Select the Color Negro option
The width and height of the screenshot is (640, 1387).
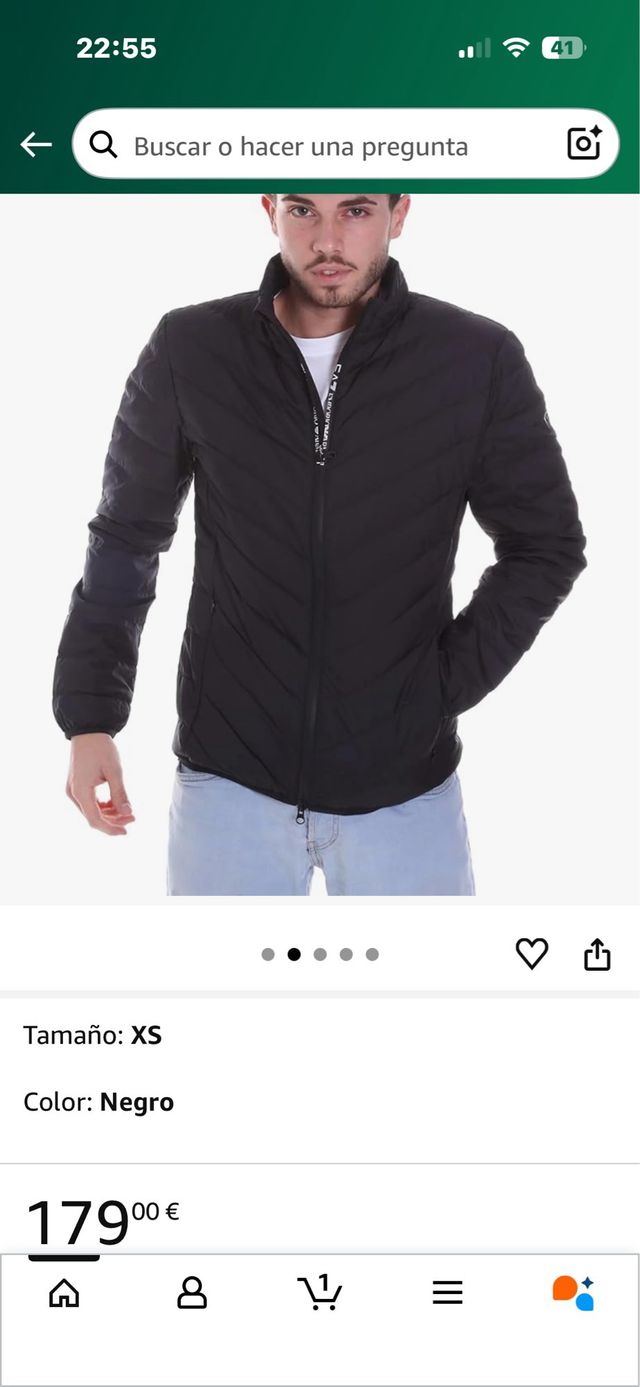pos(98,1102)
